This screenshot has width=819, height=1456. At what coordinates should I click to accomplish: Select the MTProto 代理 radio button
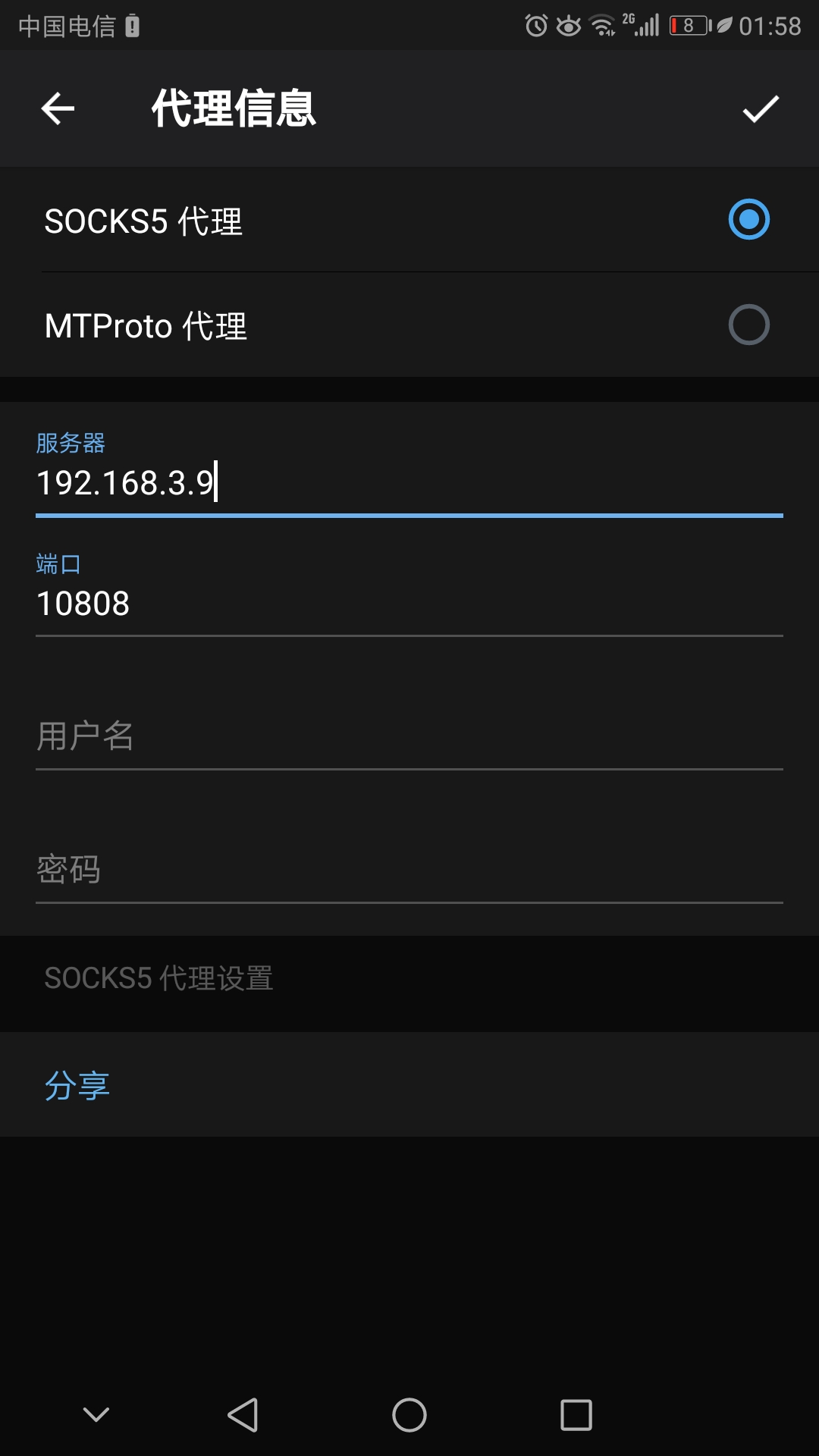pos(748,325)
